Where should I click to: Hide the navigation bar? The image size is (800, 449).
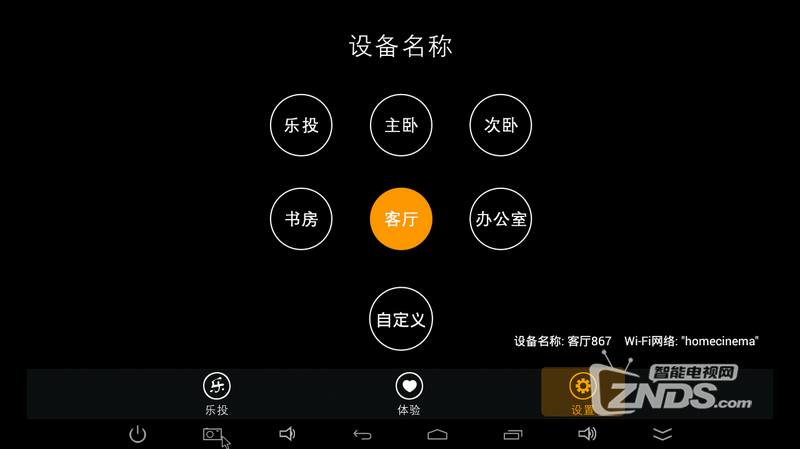(662, 434)
